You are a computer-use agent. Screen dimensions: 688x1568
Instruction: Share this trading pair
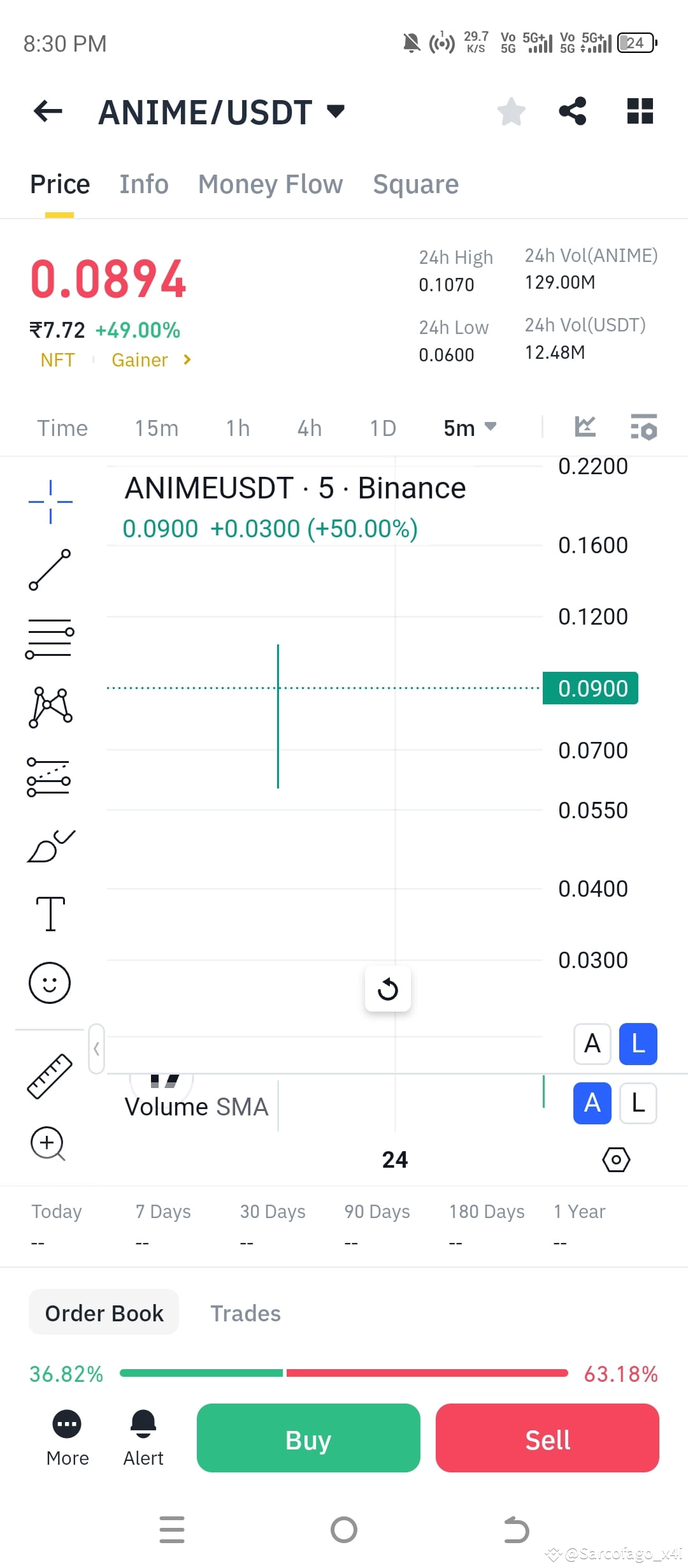point(572,111)
